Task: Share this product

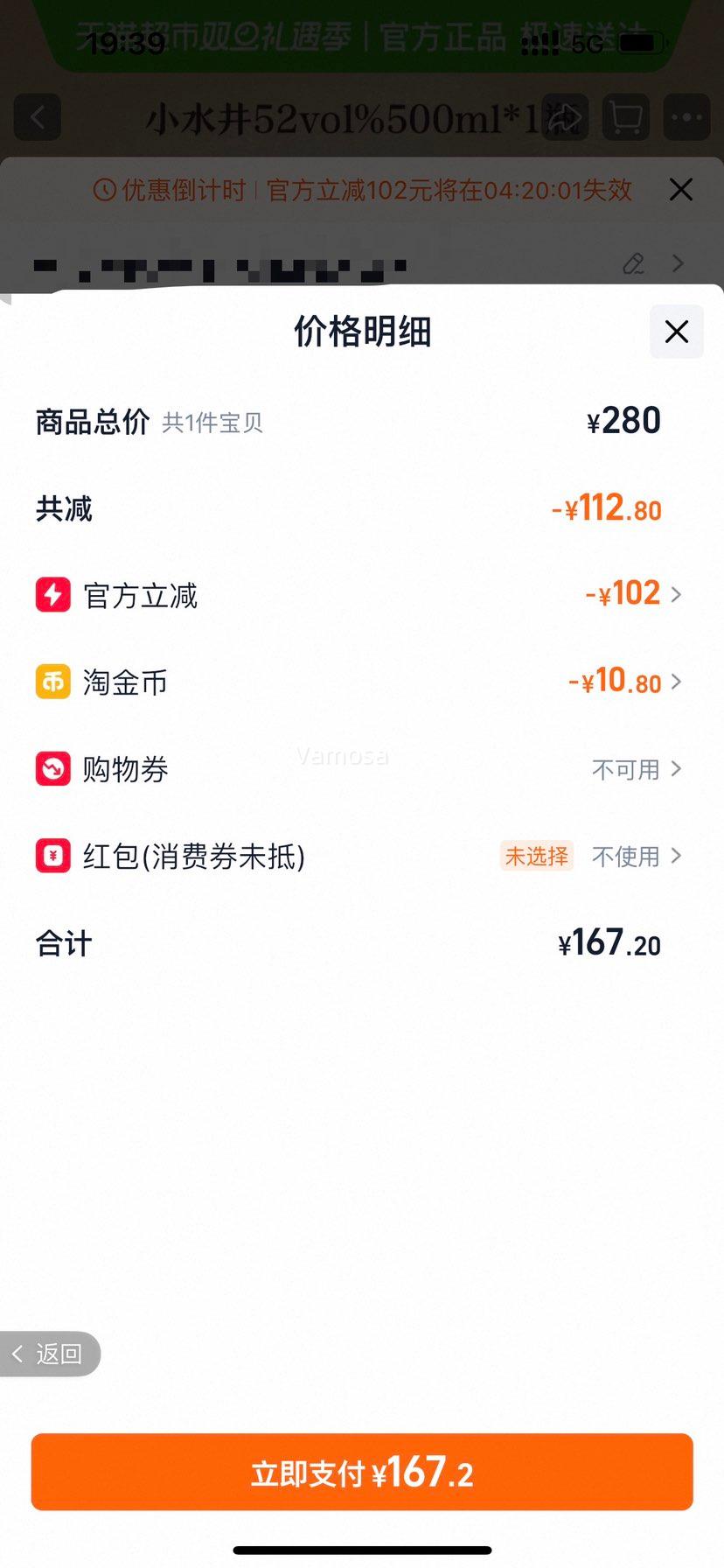Action: pos(564,117)
